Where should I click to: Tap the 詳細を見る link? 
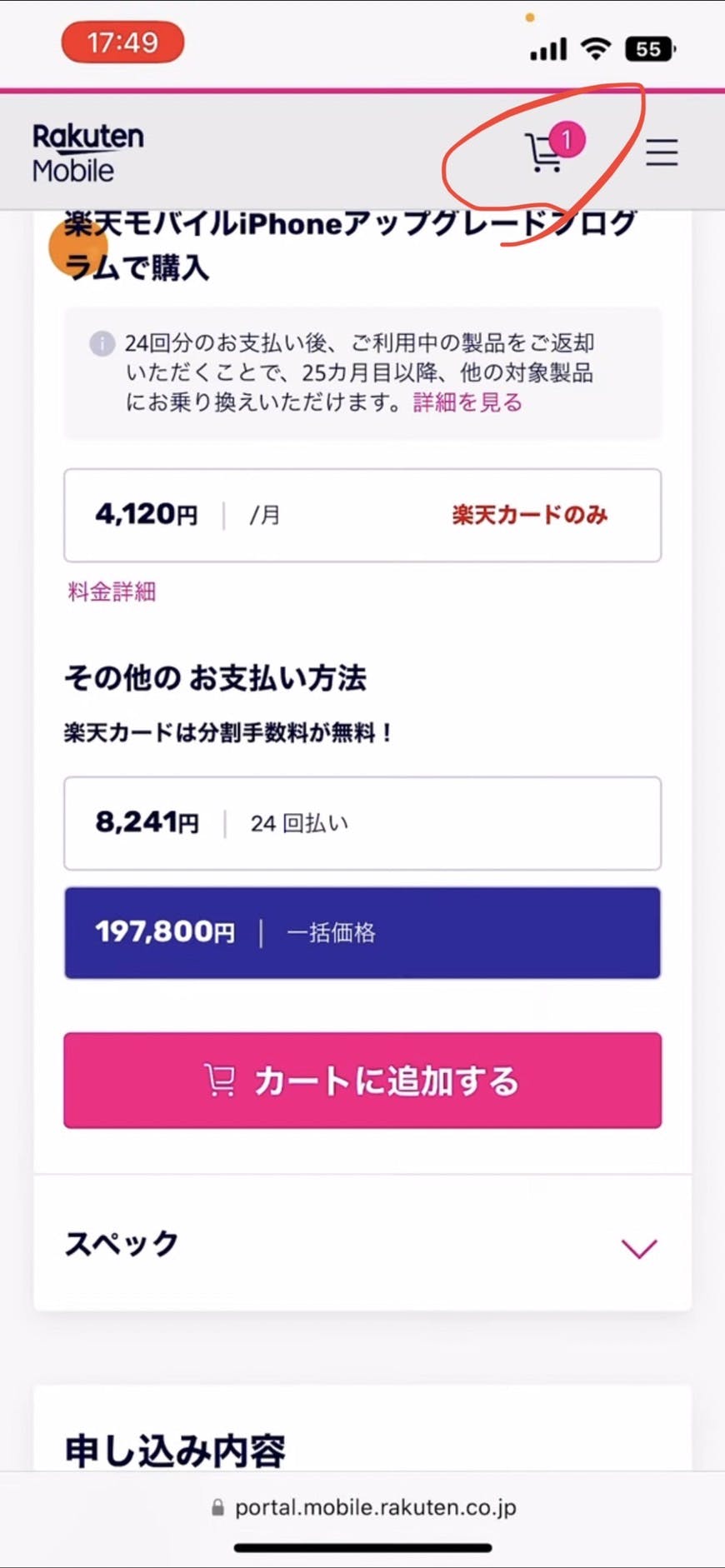pyautogui.click(x=467, y=402)
